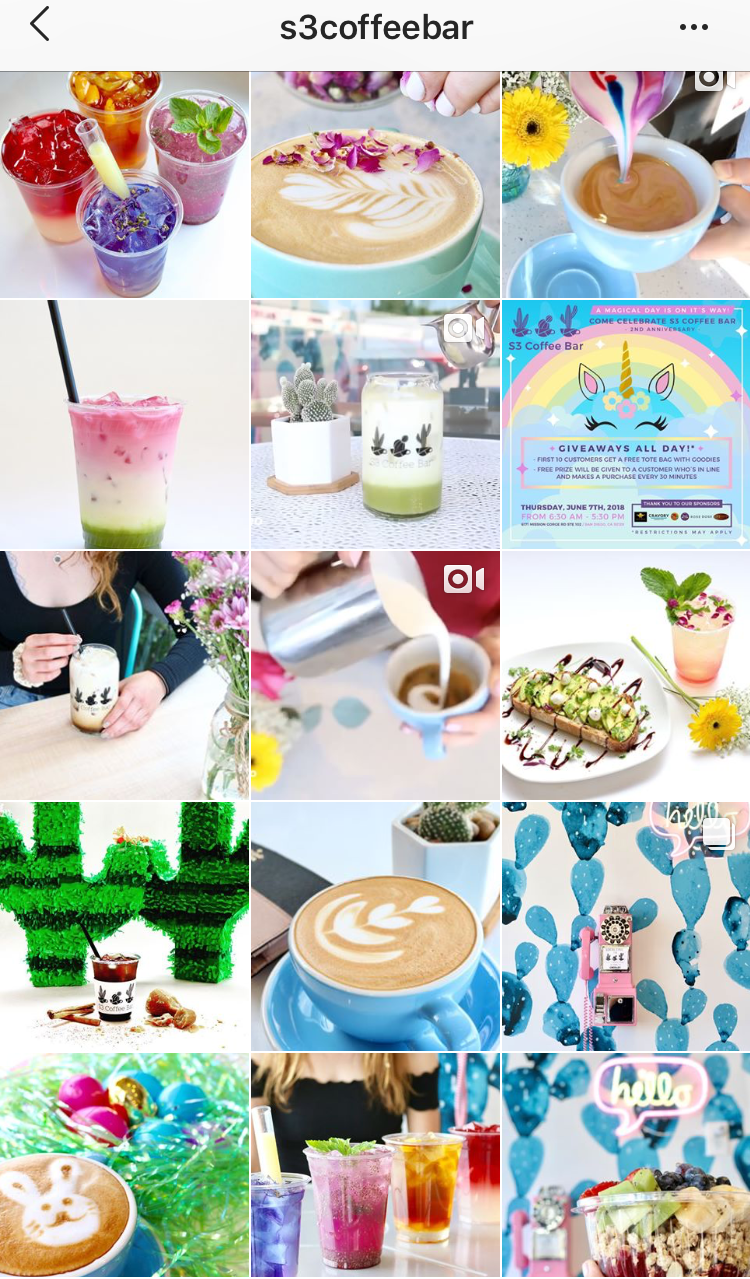Open the hello neon sign acai bowl post
The image size is (750, 1279).
coord(626,1165)
